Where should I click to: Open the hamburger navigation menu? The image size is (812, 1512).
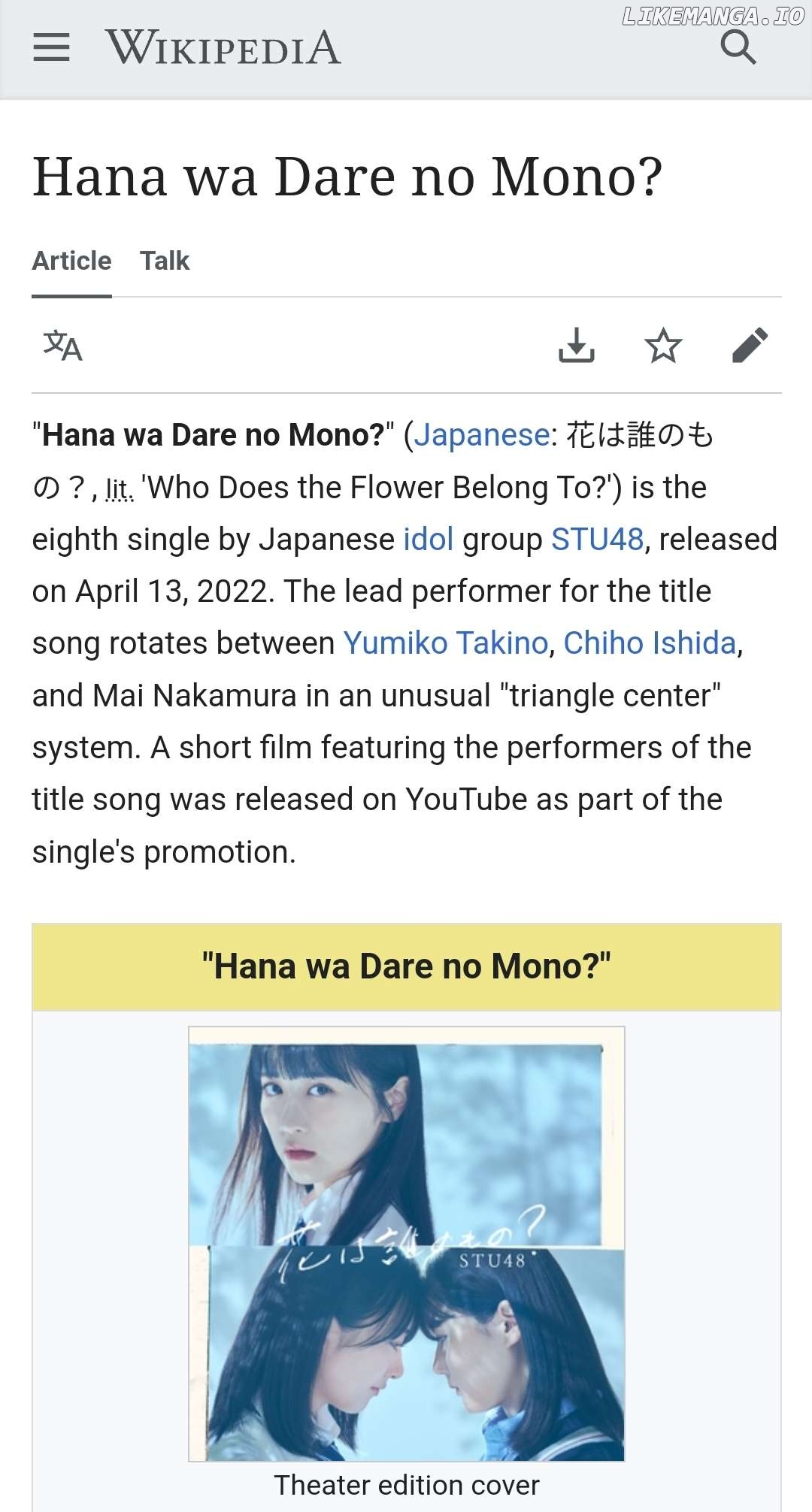point(51,47)
